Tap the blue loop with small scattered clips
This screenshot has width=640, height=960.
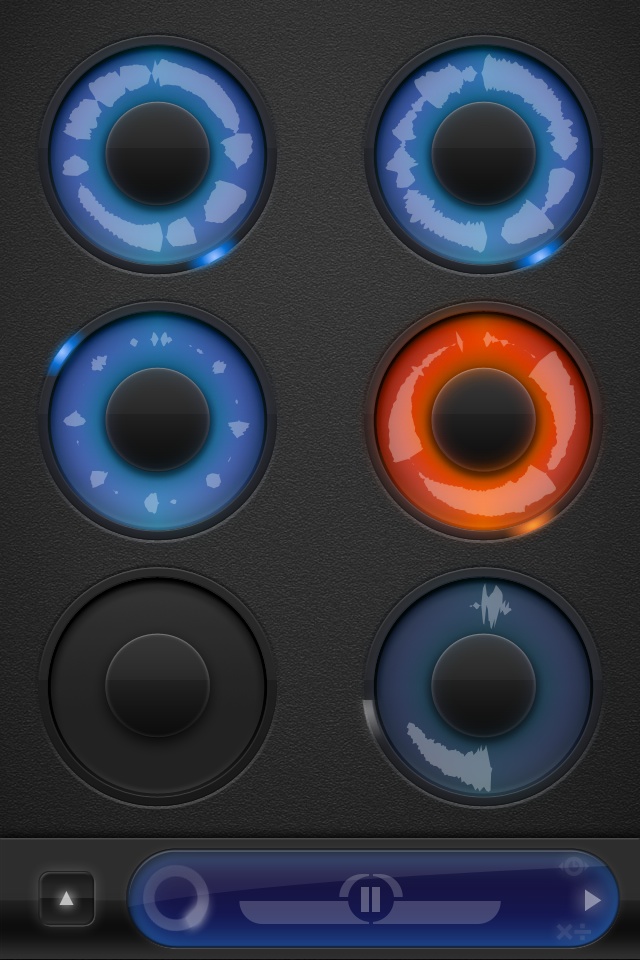(157, 421)
